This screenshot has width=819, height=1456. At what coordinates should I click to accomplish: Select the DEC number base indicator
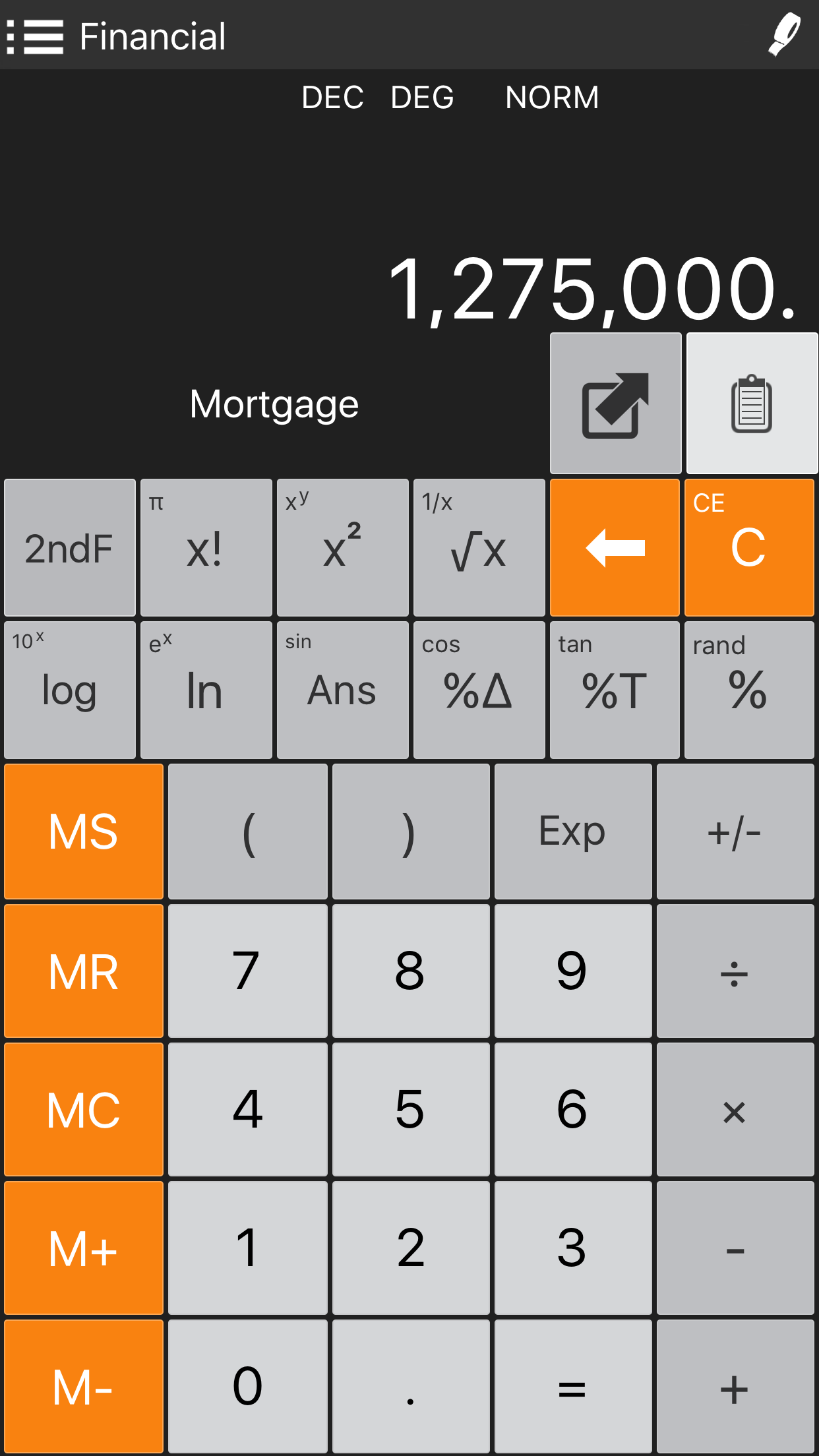pos(334,98)
